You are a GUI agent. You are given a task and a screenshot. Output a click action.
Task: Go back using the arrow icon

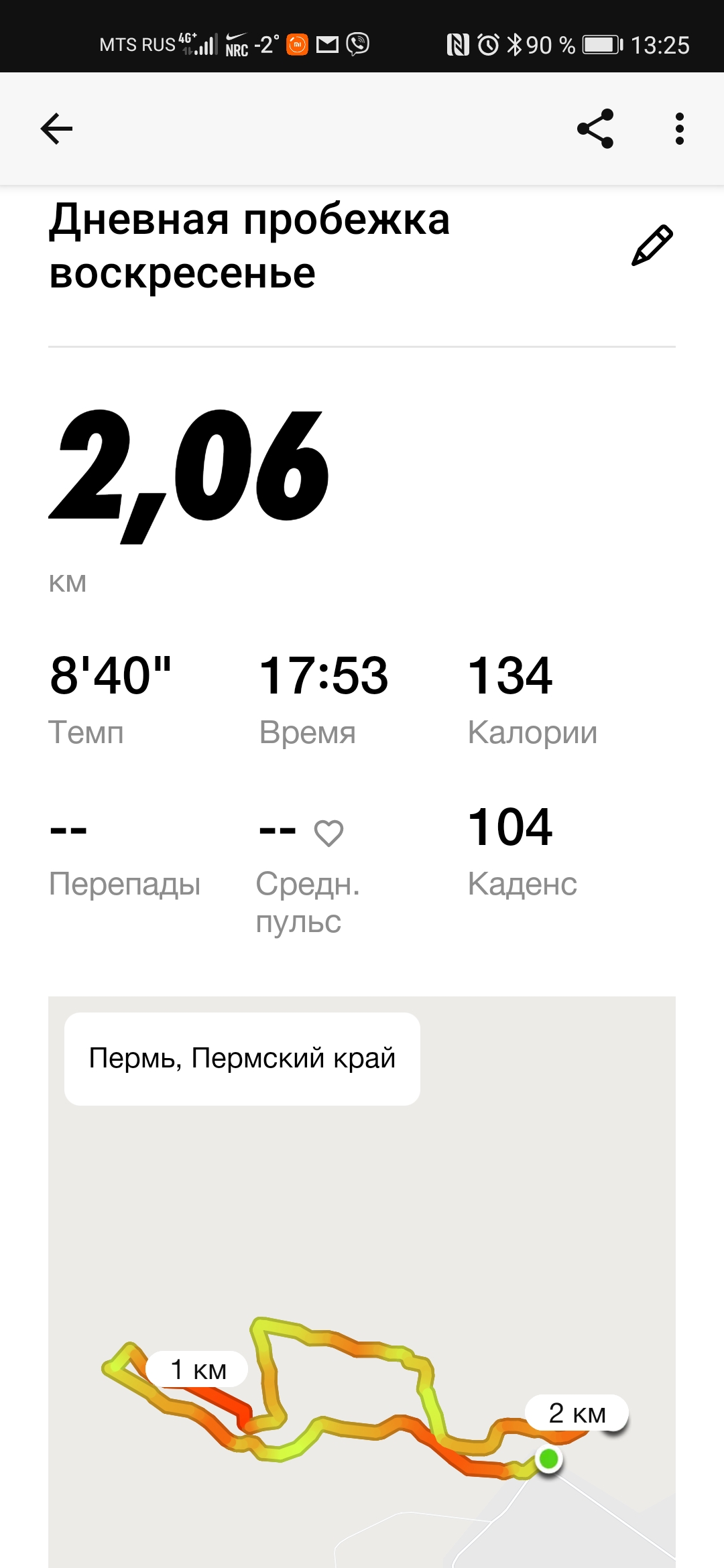tap(56, 129)
